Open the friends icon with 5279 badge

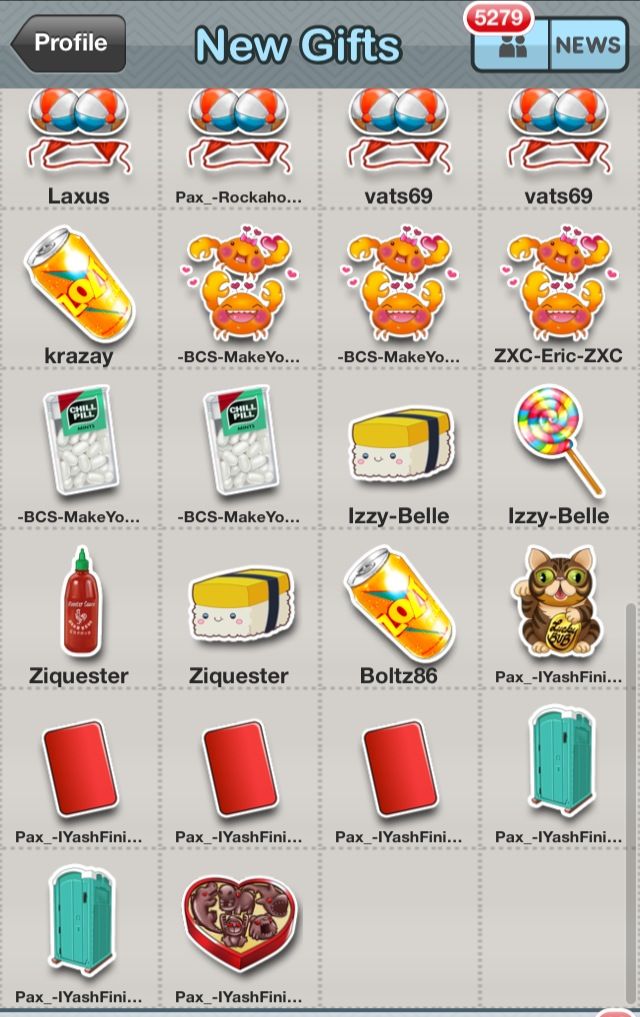click(x=512, y=46)
